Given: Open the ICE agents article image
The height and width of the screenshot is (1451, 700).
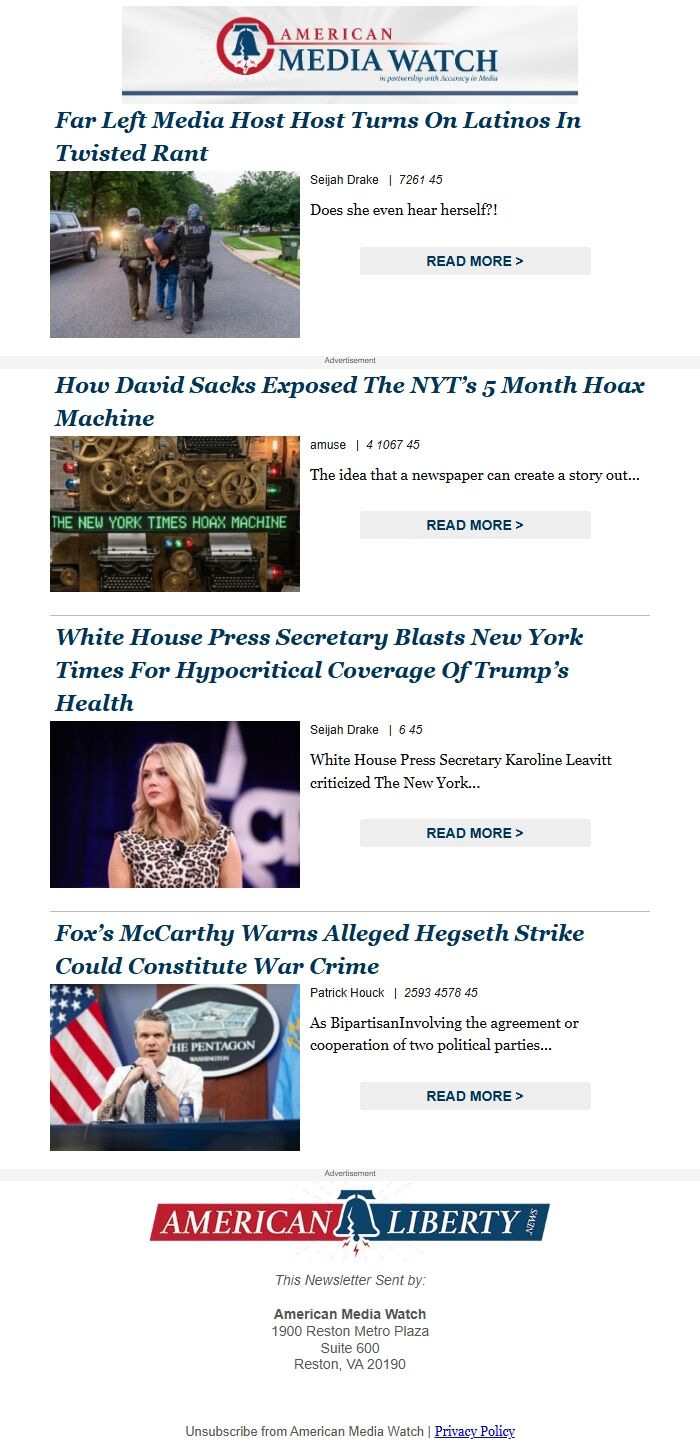Looking at the screenshot, I should [175, 254].
